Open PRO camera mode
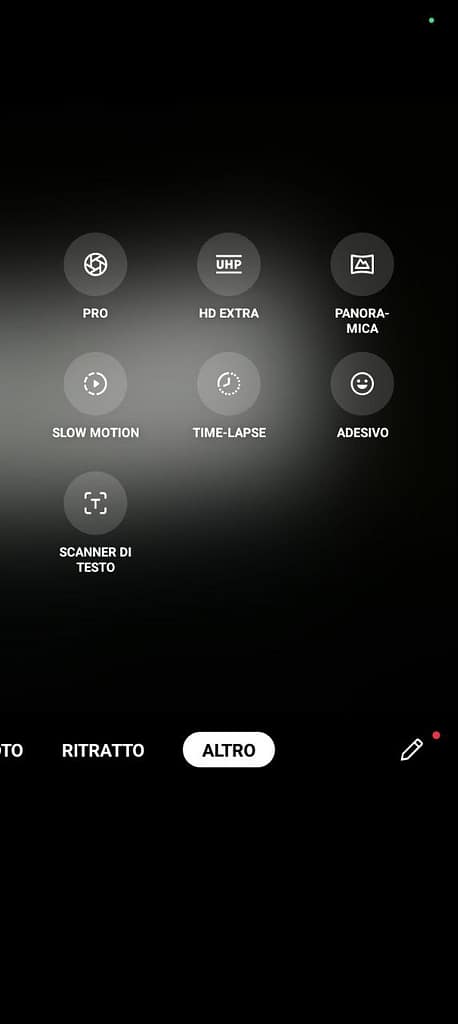The width and height of the screenshot is (458, 1024). [x=95, y=264]
